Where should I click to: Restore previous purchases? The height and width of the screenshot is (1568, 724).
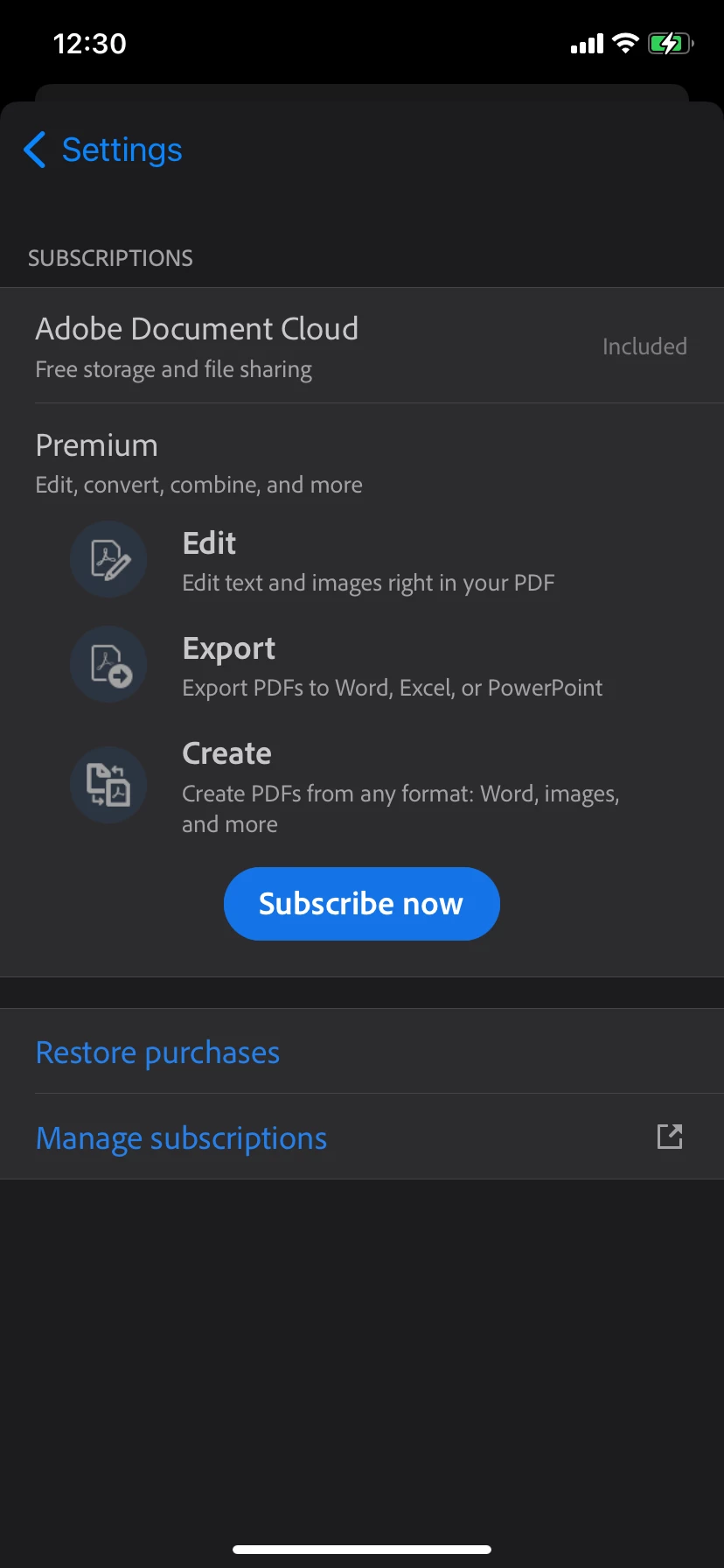(157, 1053)
